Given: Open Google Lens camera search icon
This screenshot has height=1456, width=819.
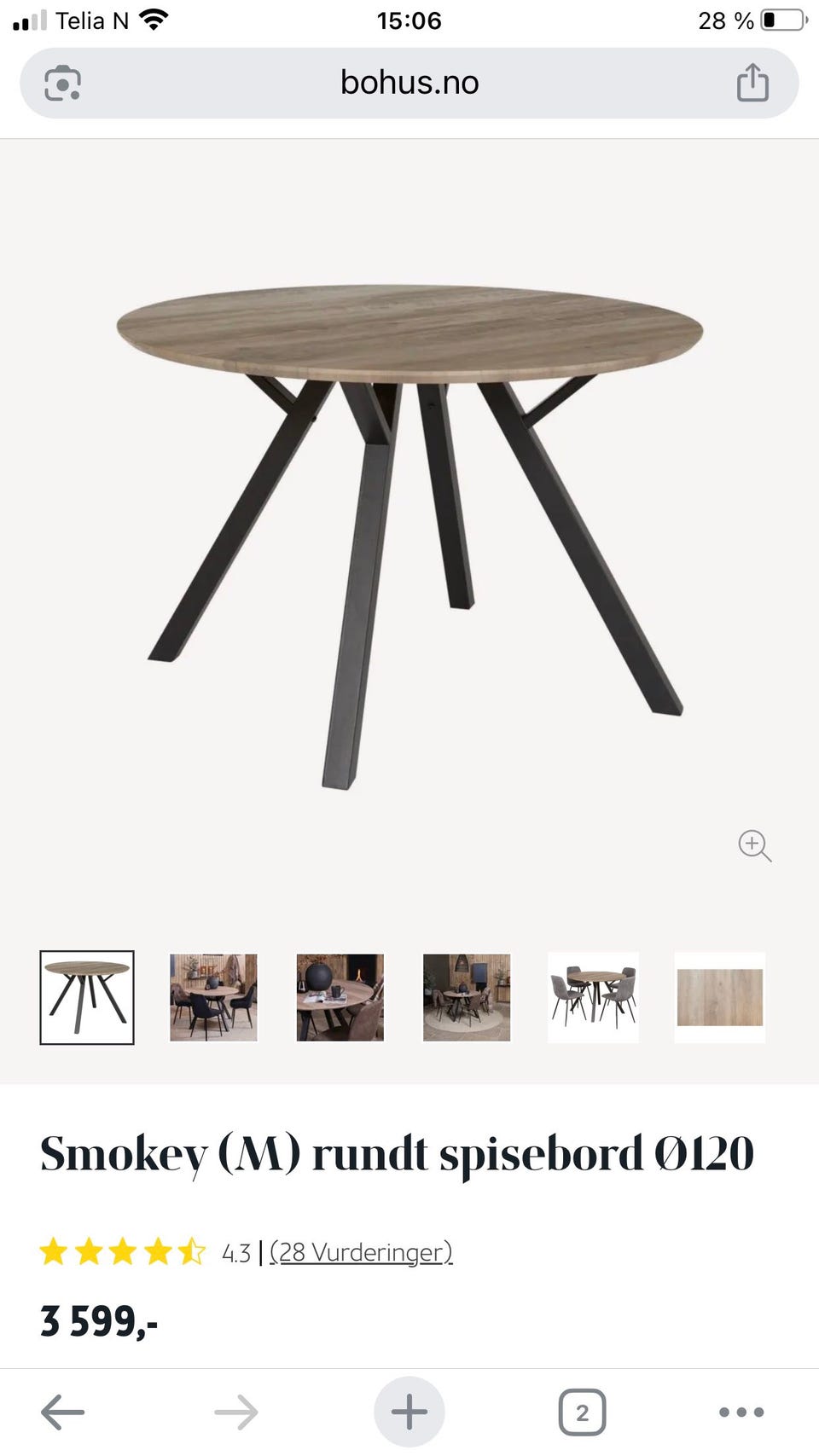Looking at the screenshot, I should coord(62,84).
